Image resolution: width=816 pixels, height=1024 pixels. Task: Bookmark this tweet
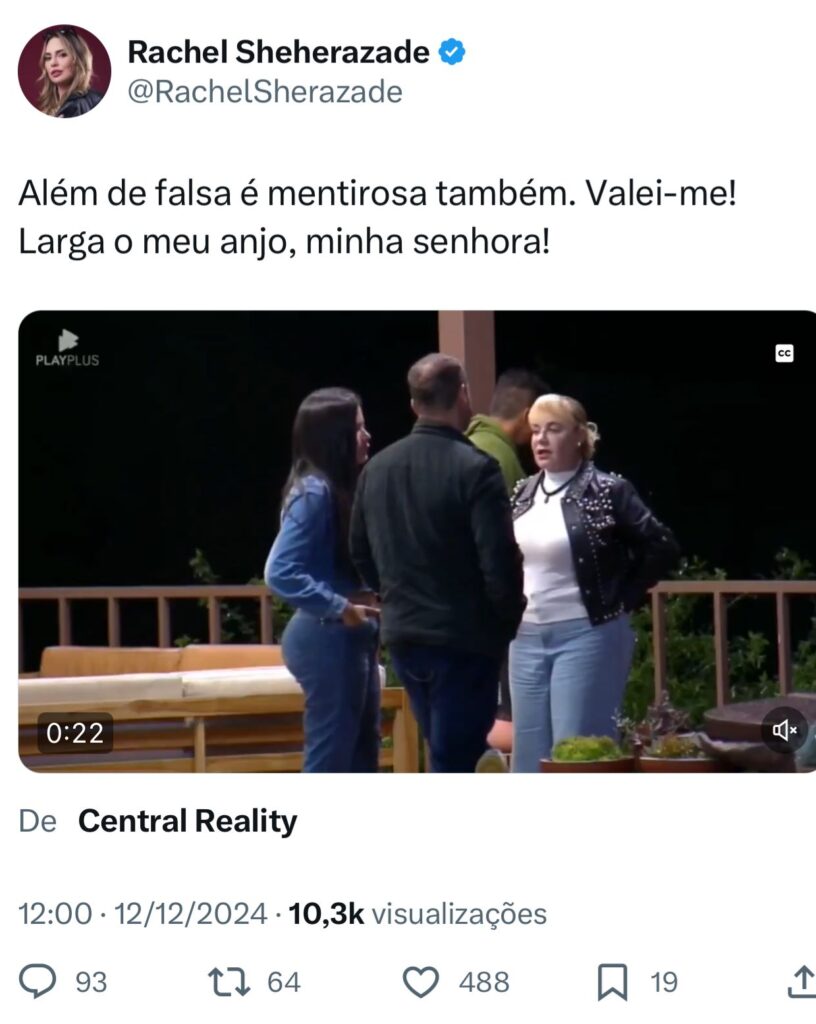(x=611, y=982)
